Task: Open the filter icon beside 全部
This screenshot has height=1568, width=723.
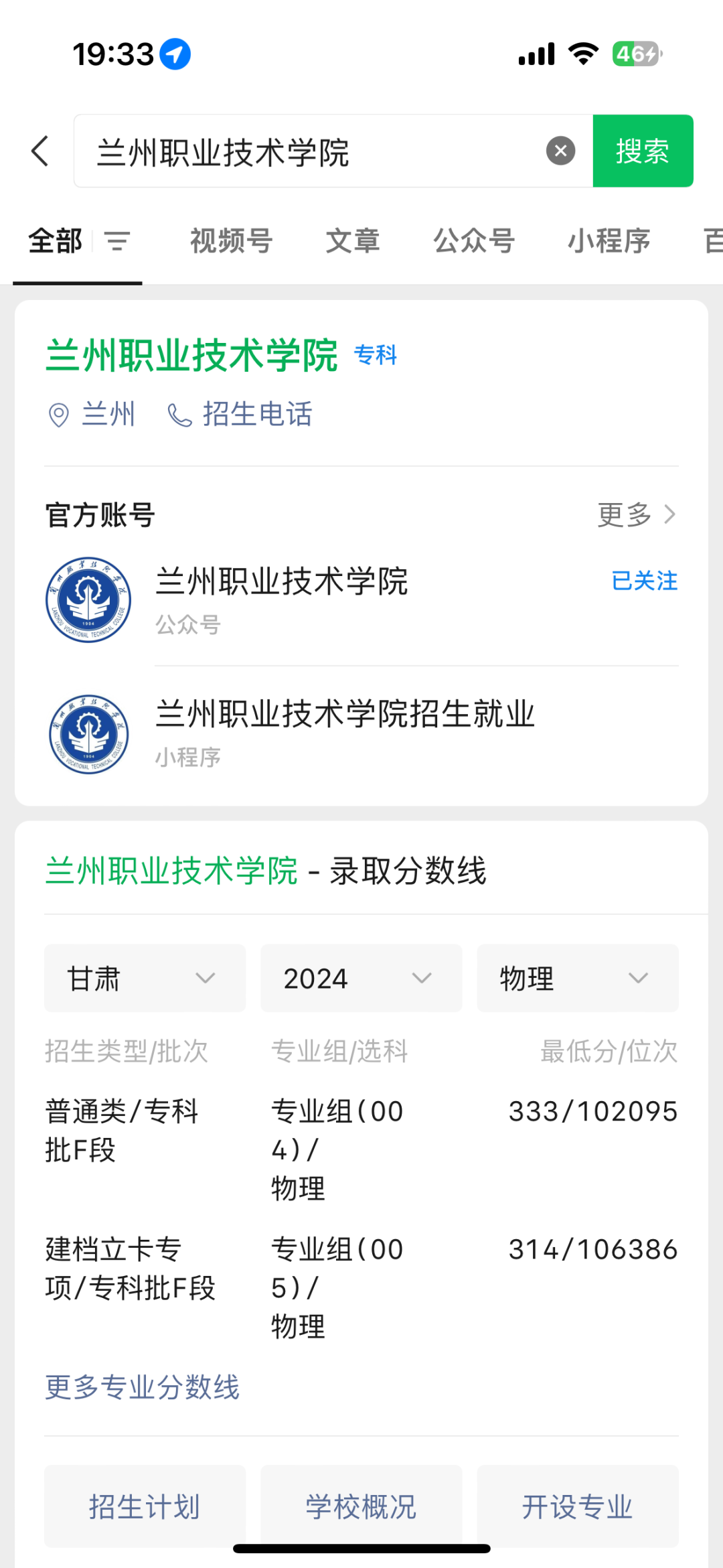Action: tap(117, 241)
